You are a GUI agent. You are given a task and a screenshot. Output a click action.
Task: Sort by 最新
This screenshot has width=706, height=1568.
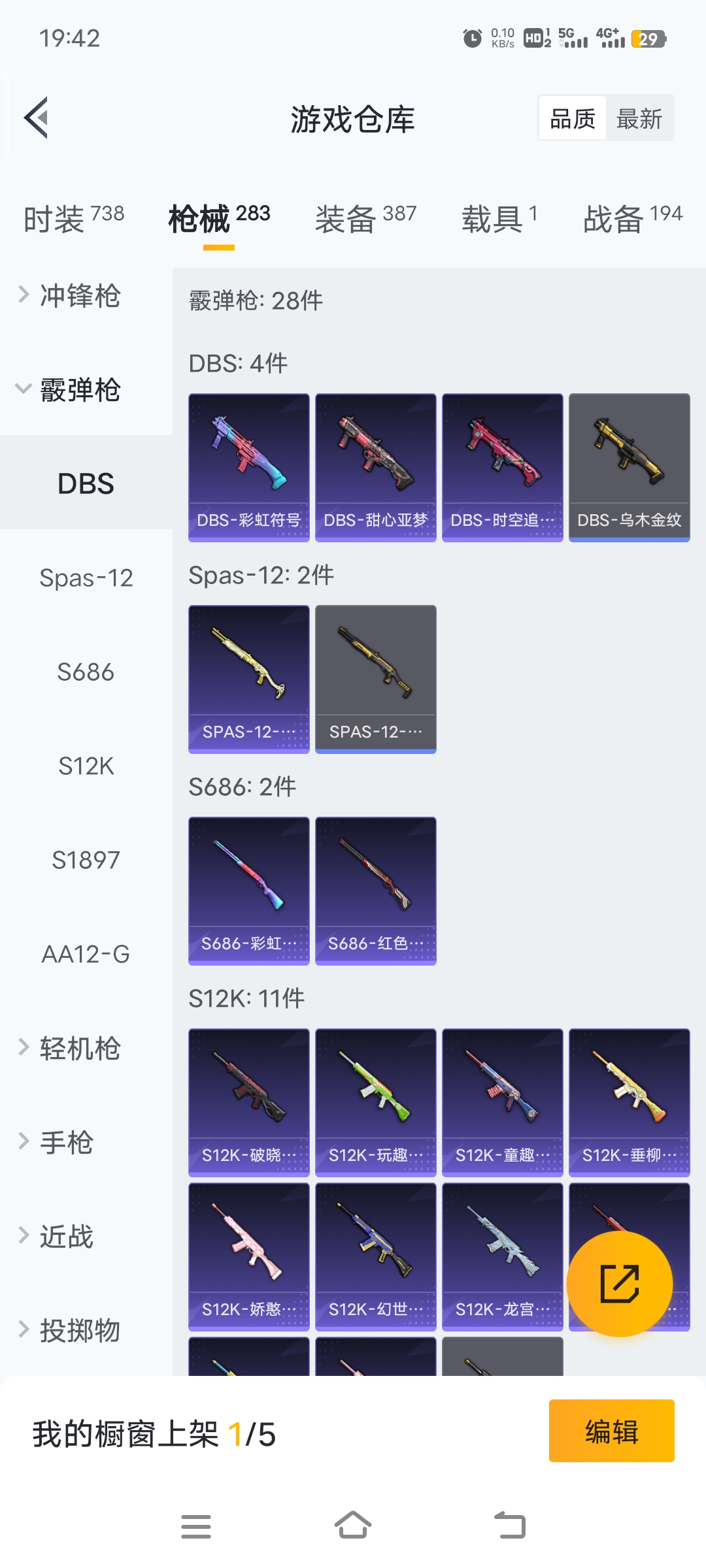[639, 118]
